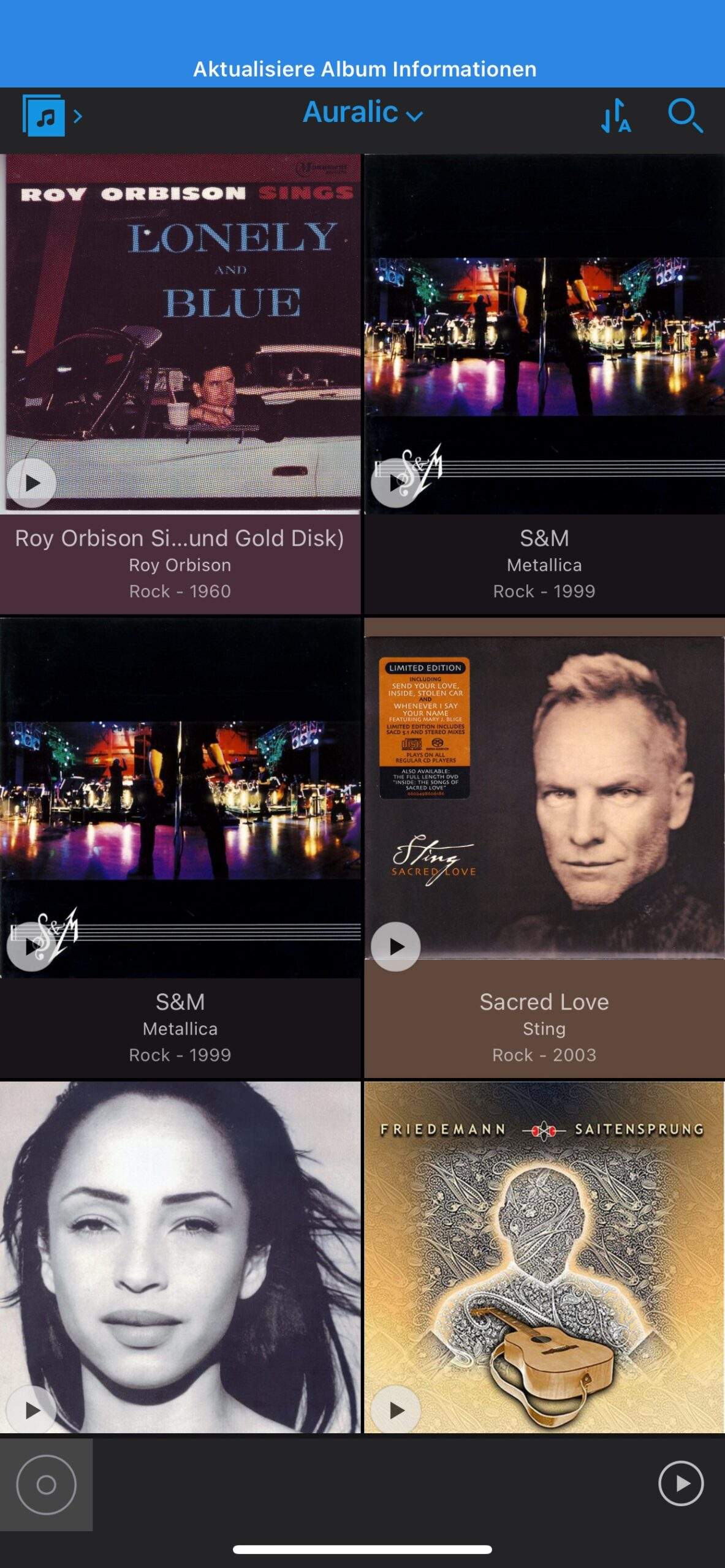
Task: Open the now playing disc artwork
Action: [46, 1485]
